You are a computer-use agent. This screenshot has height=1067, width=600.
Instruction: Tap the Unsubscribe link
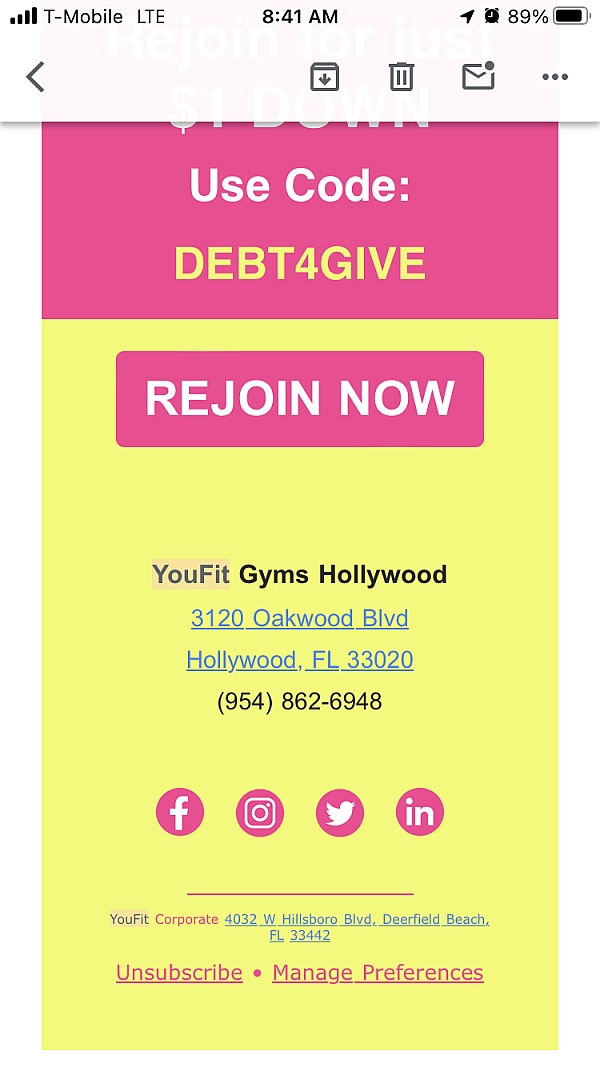click(x=180, y=972)
